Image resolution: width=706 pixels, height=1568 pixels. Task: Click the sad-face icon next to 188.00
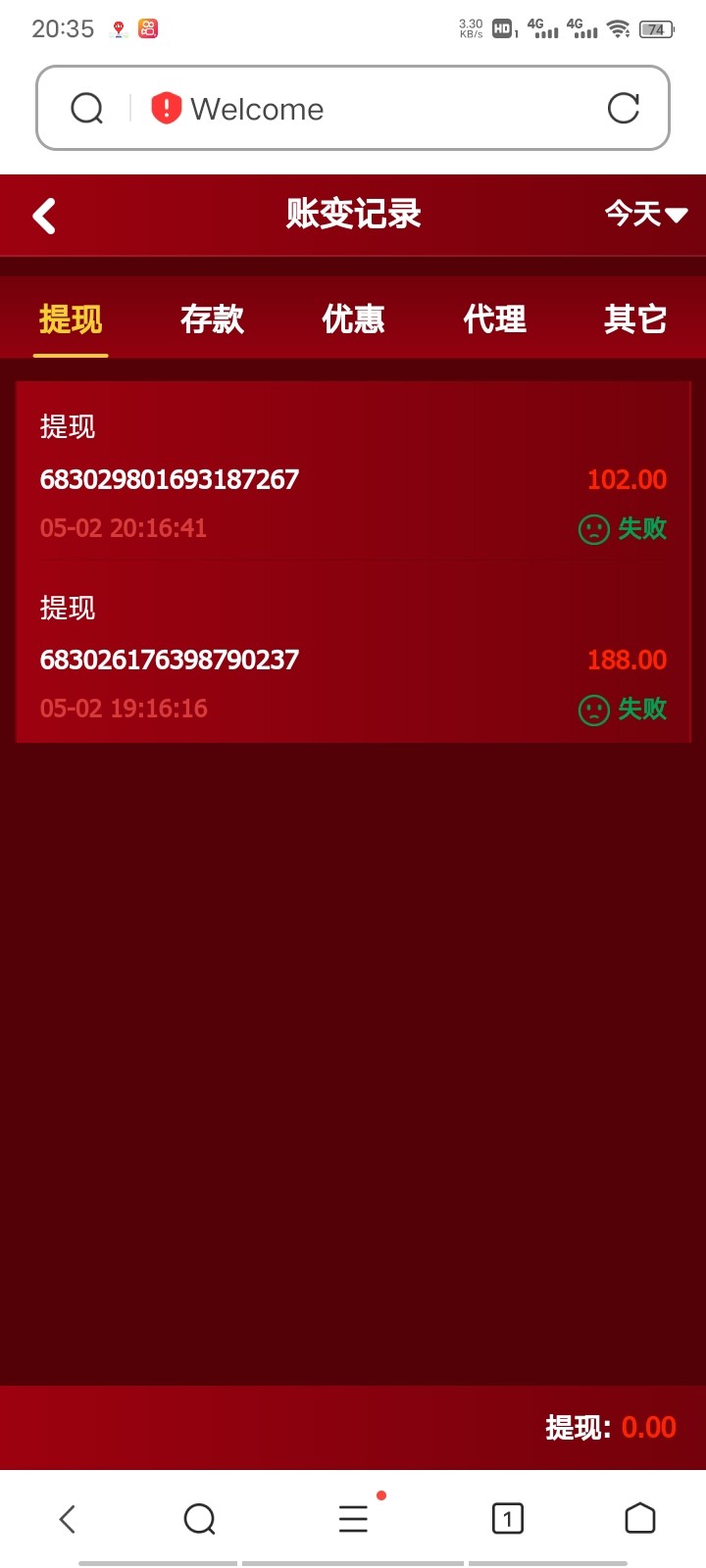pyautogui.click(x=592, y=709)
